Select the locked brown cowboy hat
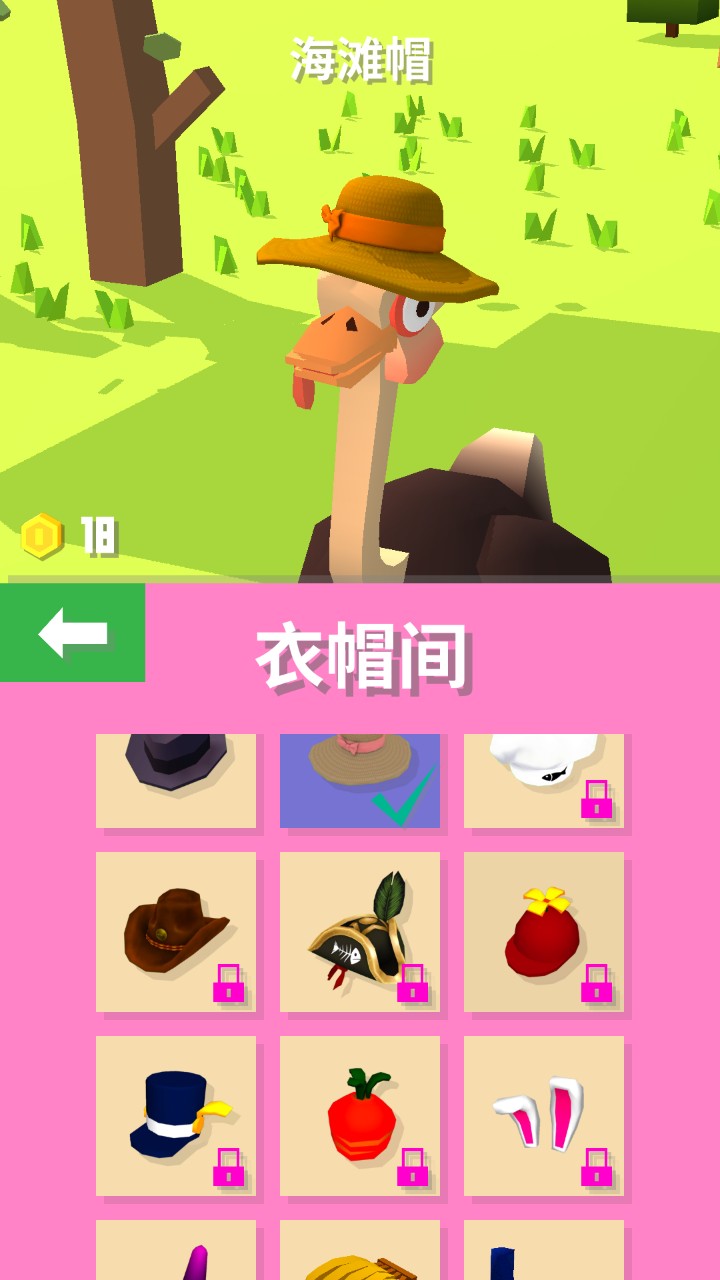Screen dimensions: 720x1280 [x=176, y=932]
